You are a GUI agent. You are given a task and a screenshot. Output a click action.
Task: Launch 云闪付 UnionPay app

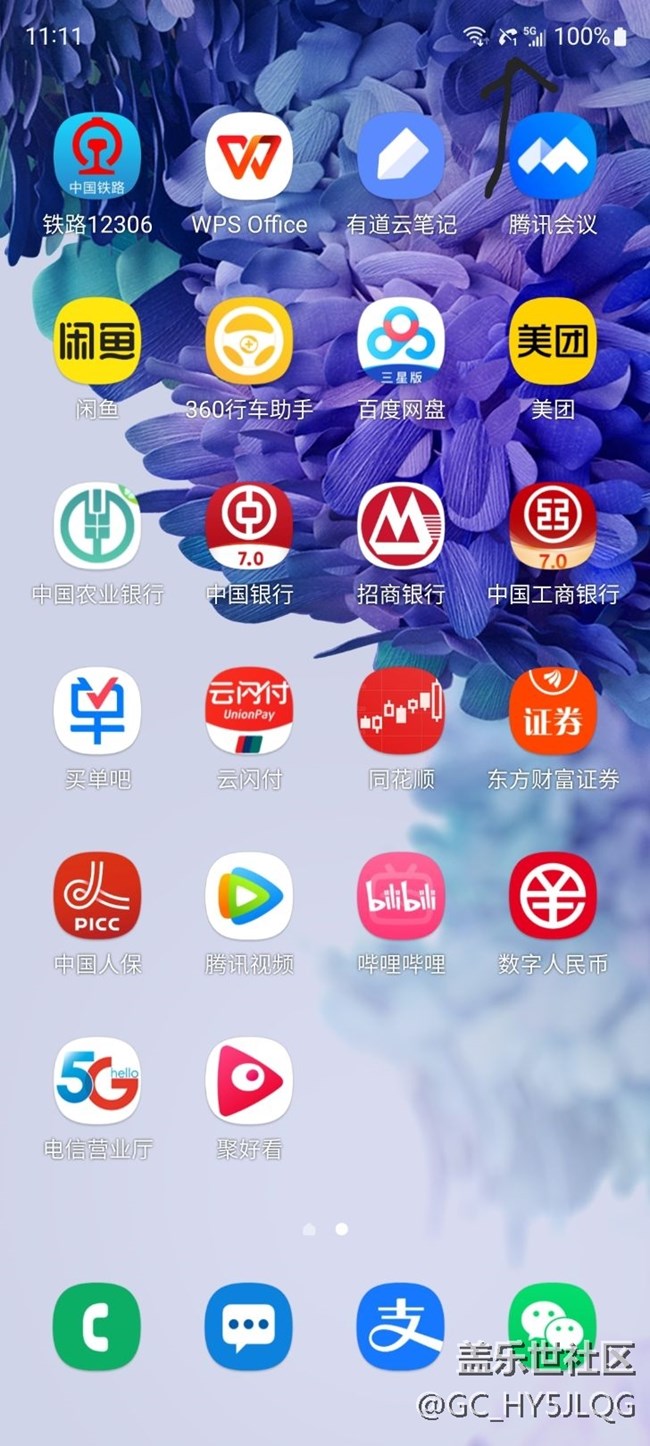[x=249, y=711]
